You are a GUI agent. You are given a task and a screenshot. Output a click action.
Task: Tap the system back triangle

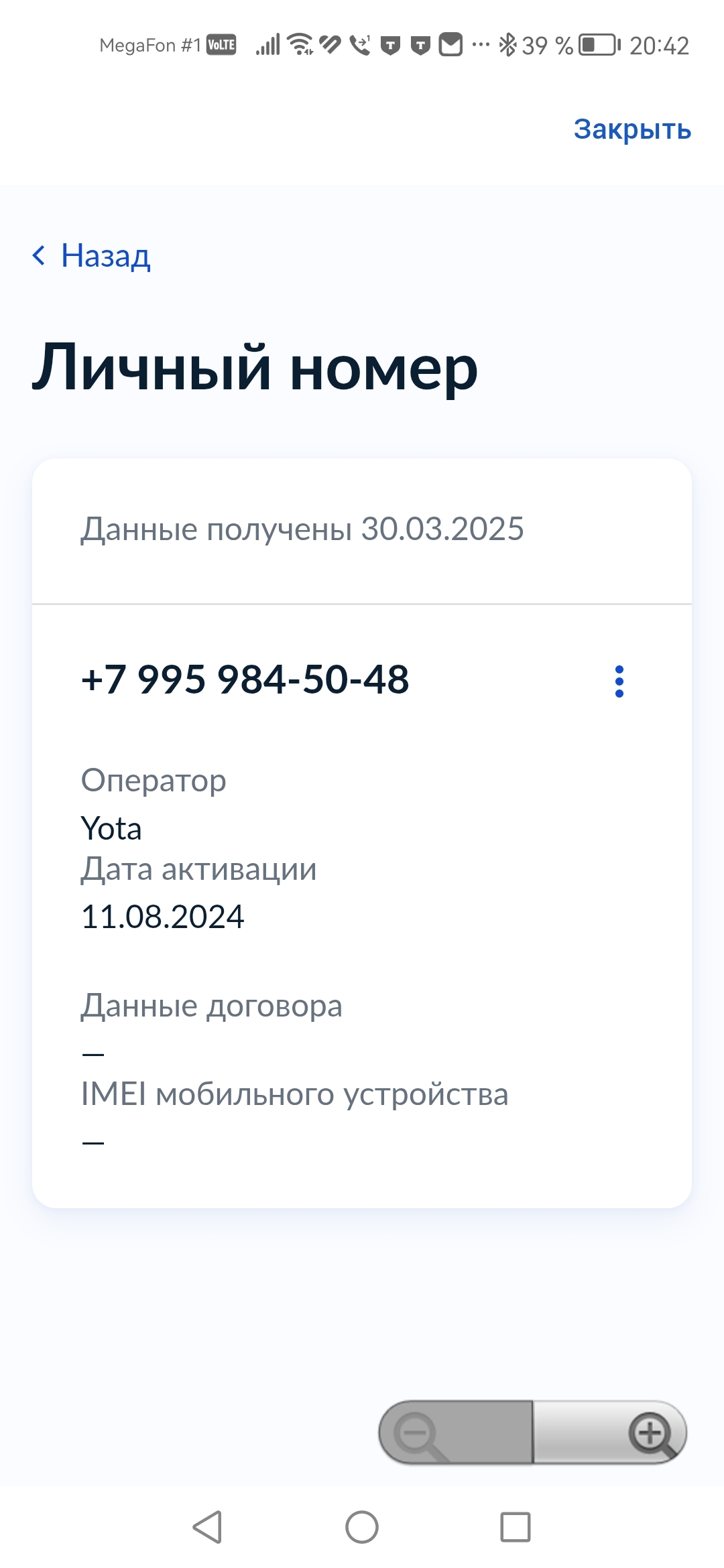click(207, 1527)
